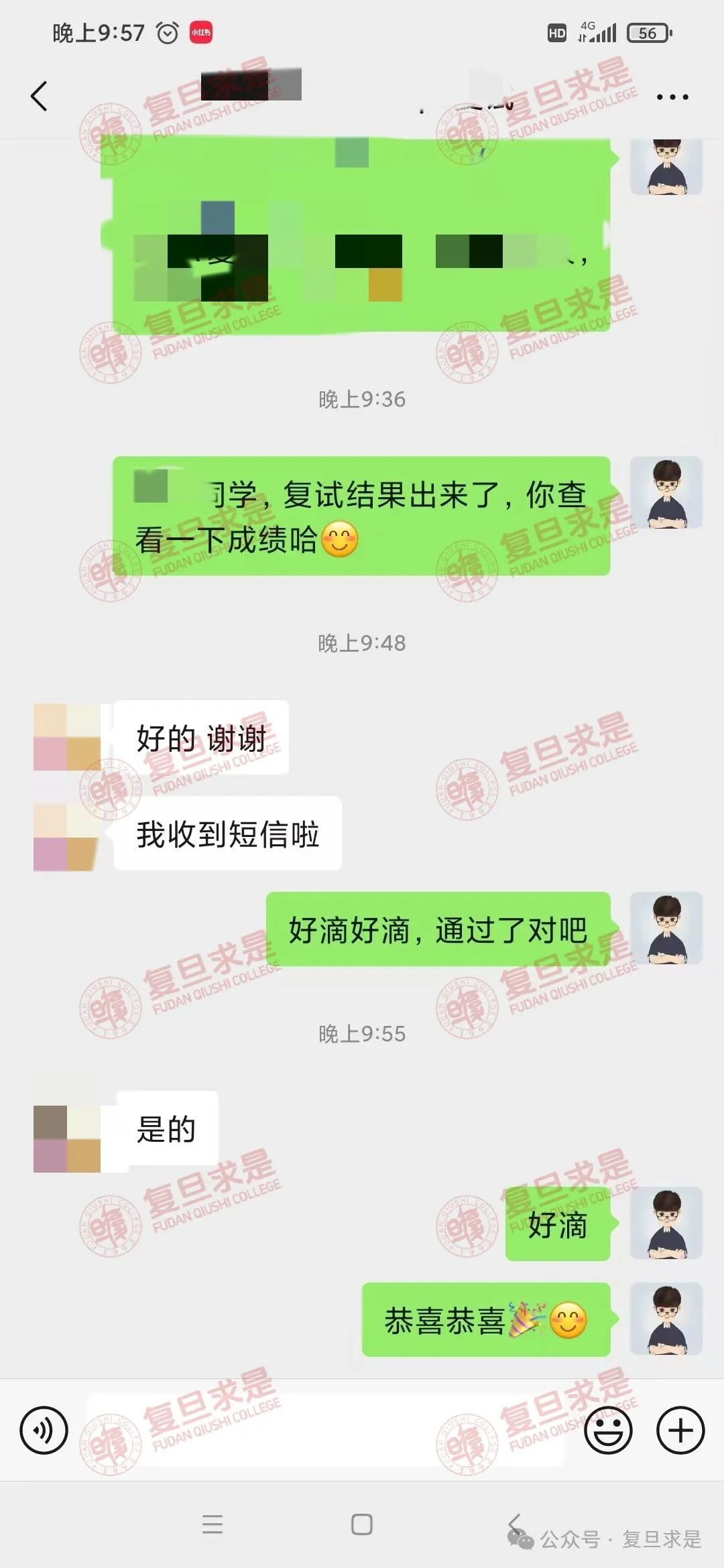Viewport: 724px width, 1568px height.
Task: Switch to voice message input
Action: (44, 1430)
